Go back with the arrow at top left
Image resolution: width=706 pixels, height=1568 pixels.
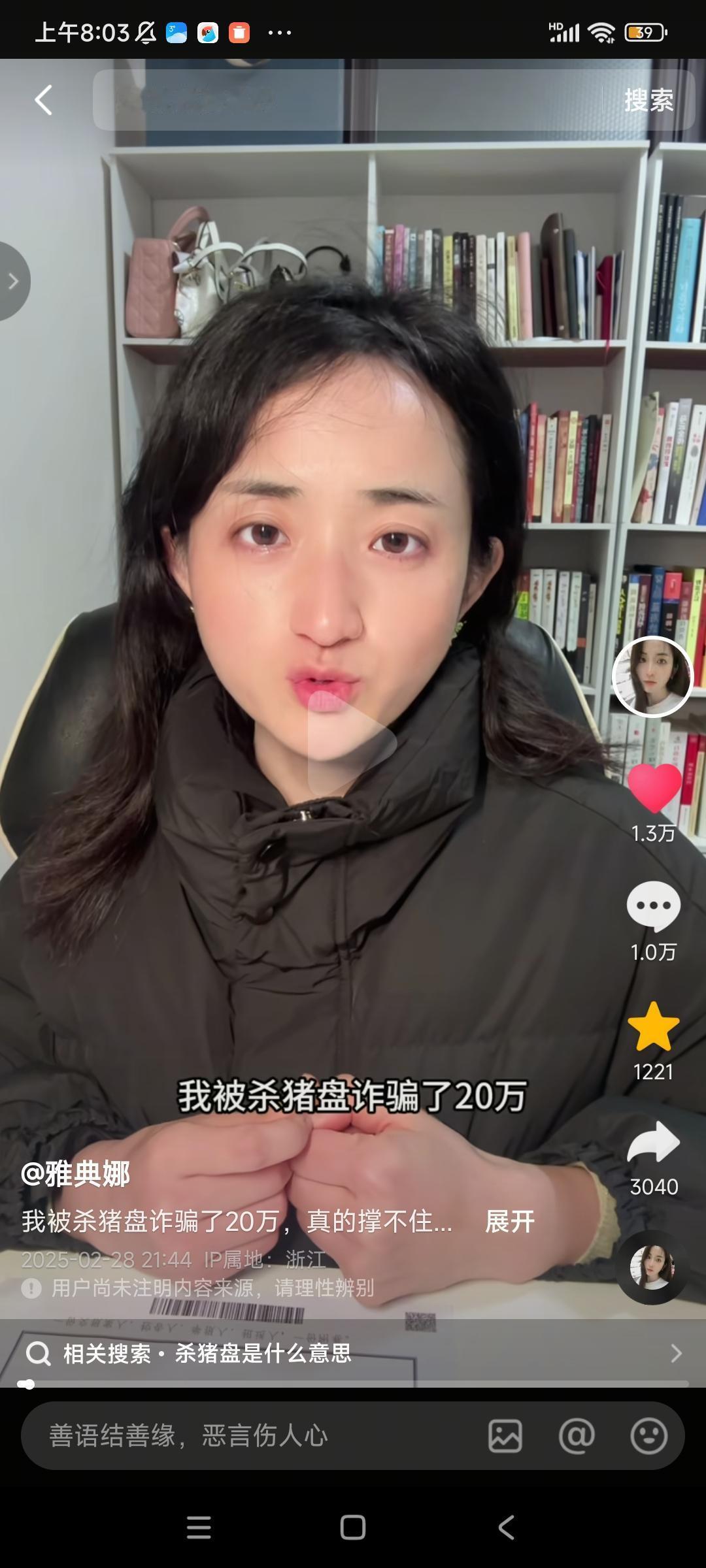coord(41,99)
